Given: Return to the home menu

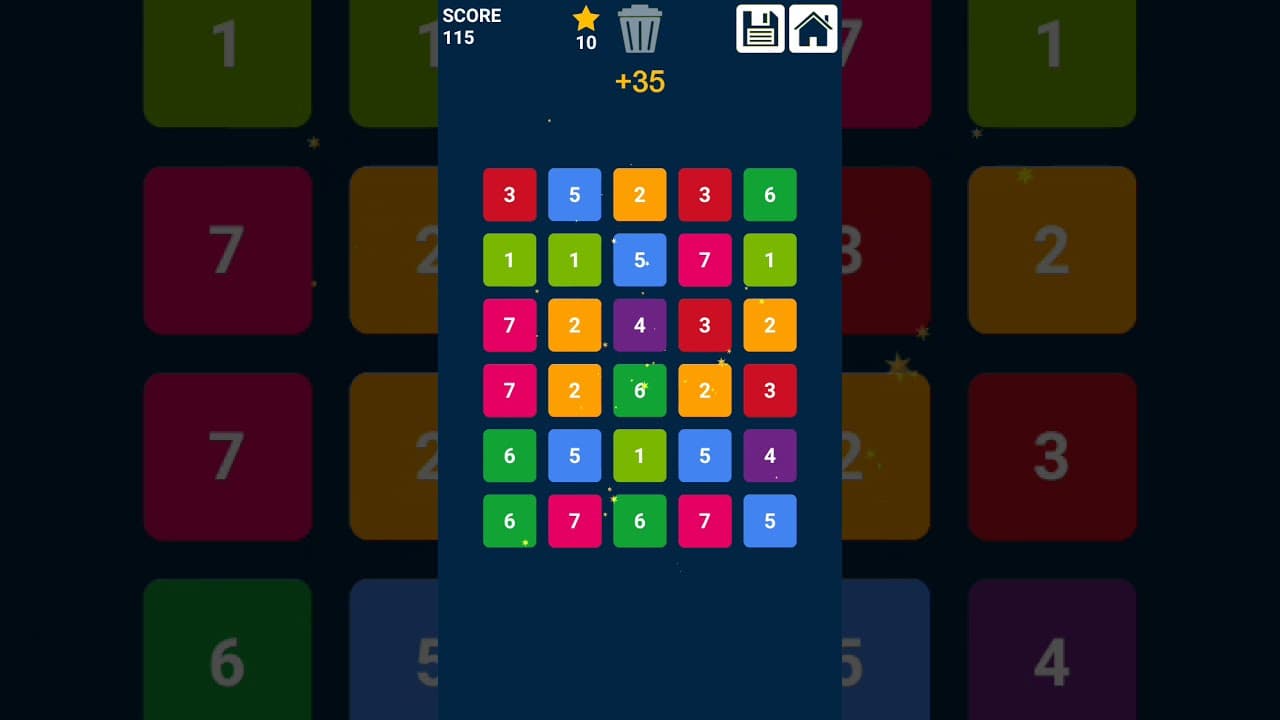Looking at the screenshot, I should (x=813, y=28).
